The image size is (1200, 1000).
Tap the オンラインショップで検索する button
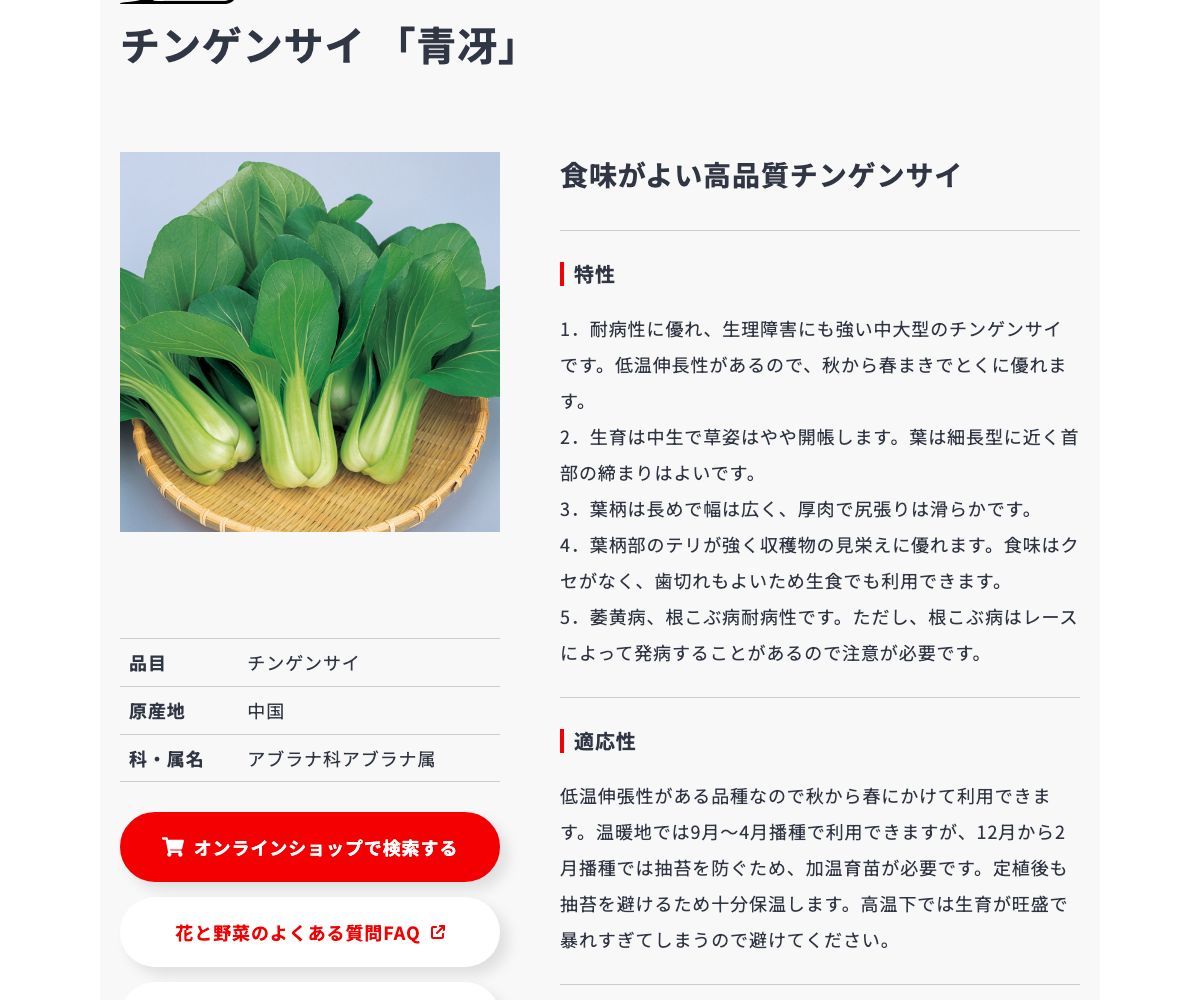pos(310,847)
